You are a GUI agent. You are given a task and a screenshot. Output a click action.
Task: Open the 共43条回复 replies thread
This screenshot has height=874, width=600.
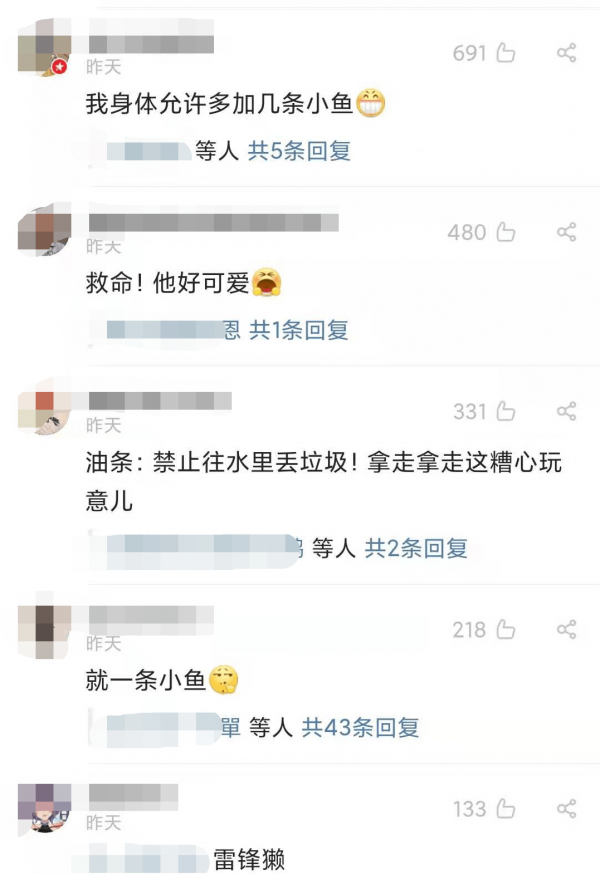point(360,727)
